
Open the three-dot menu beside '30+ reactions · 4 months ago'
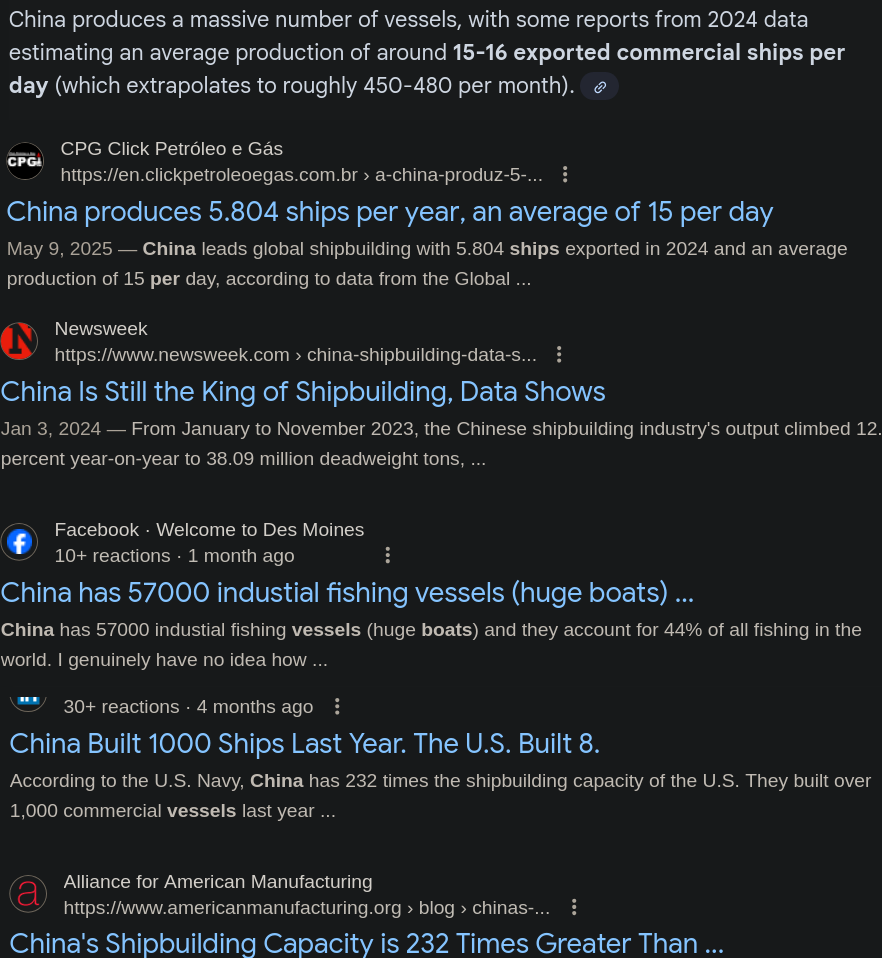click(337, 707)
